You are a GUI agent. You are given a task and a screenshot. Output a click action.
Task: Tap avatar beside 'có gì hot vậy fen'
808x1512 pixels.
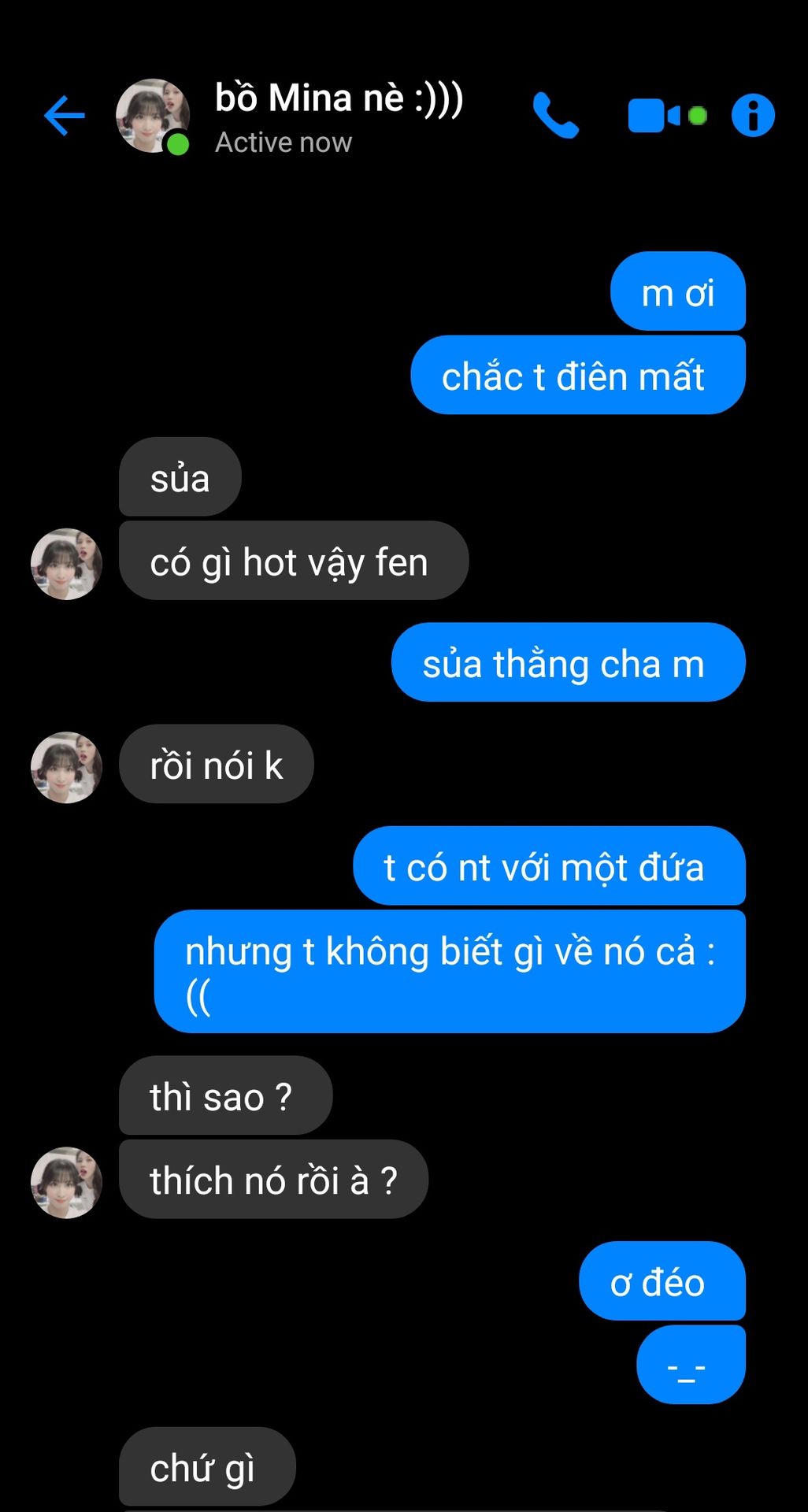66,564
